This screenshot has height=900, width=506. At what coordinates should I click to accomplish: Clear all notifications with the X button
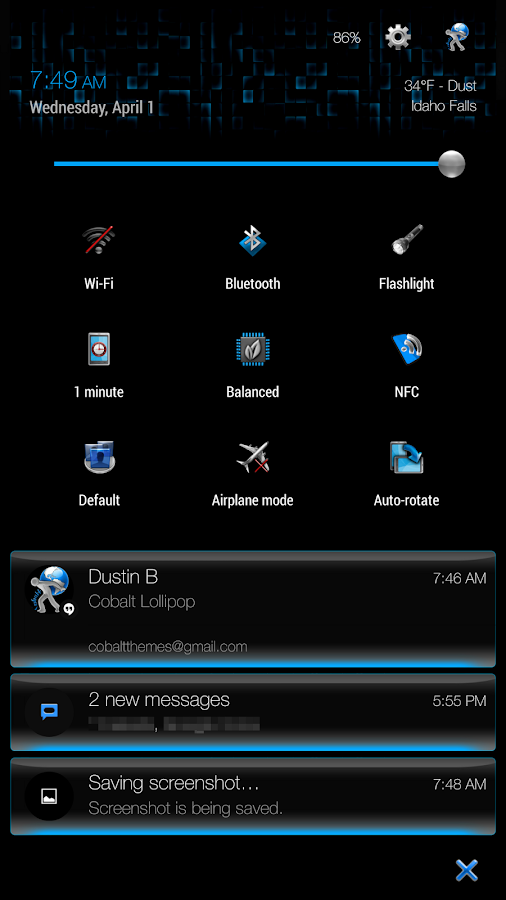466,870
